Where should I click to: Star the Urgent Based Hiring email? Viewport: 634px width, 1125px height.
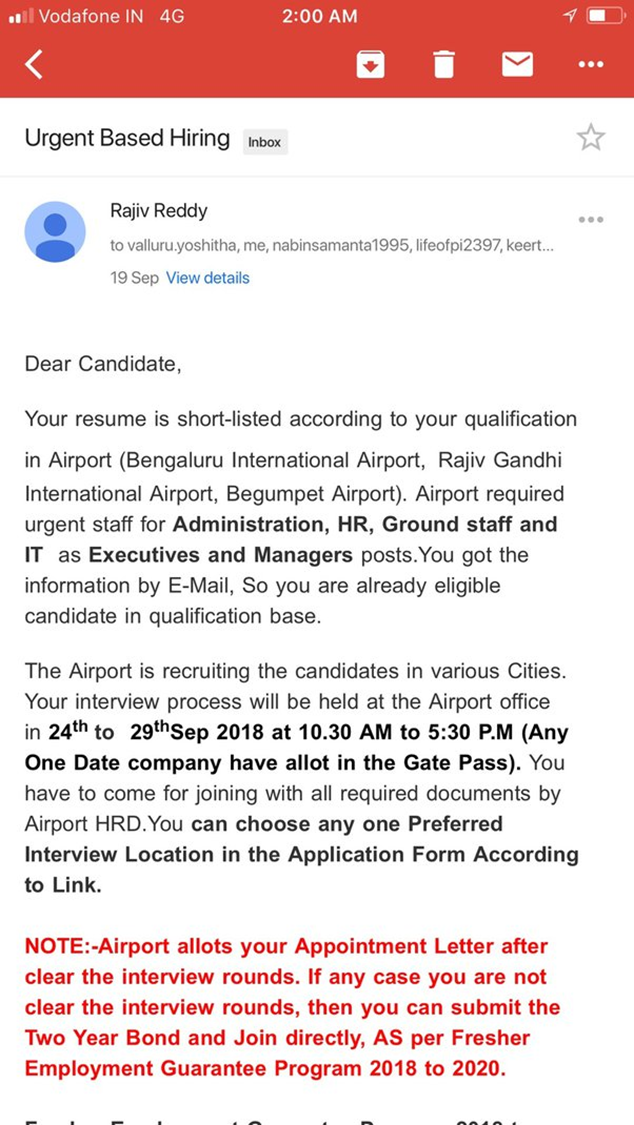(591, 138)
